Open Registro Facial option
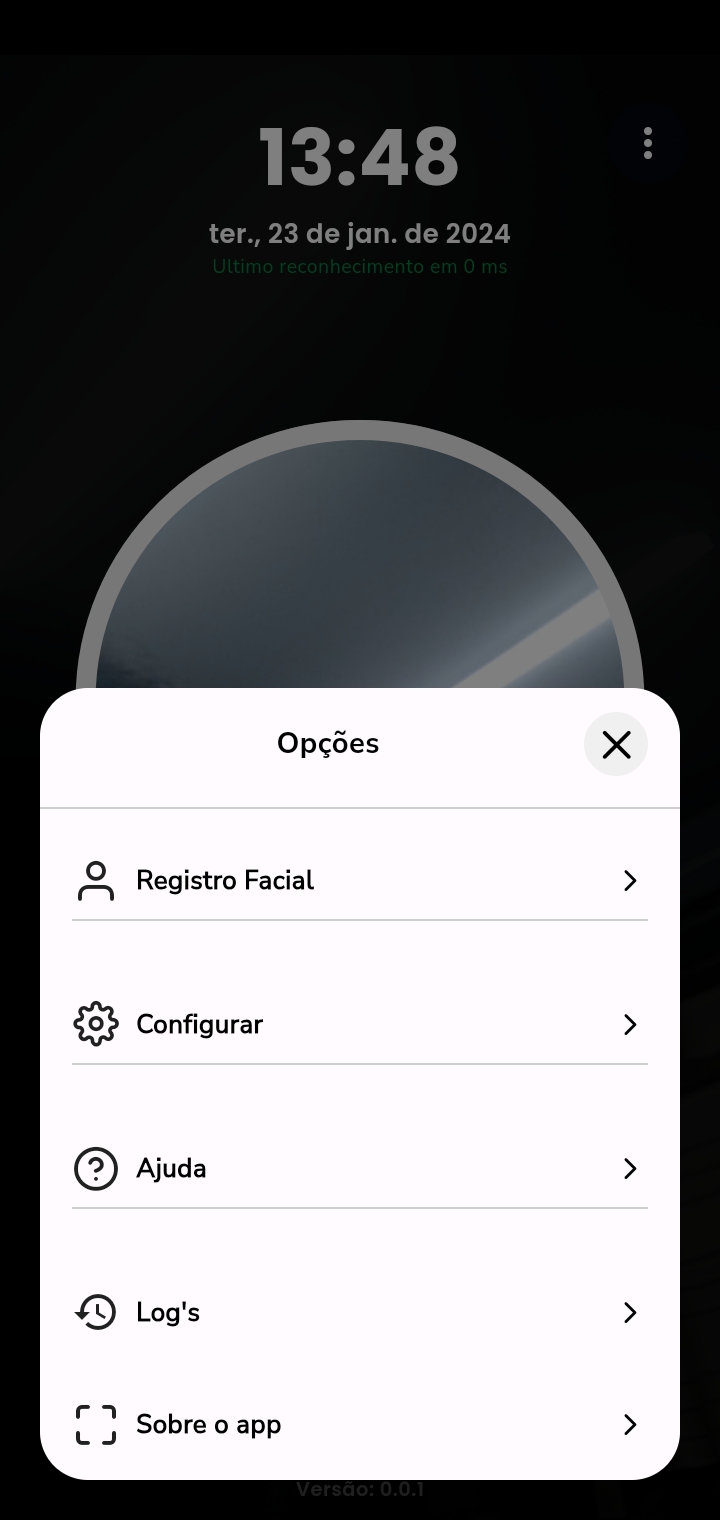This screenshot has height=1520, width=720. pyautogui.click(x=360, y=880)
